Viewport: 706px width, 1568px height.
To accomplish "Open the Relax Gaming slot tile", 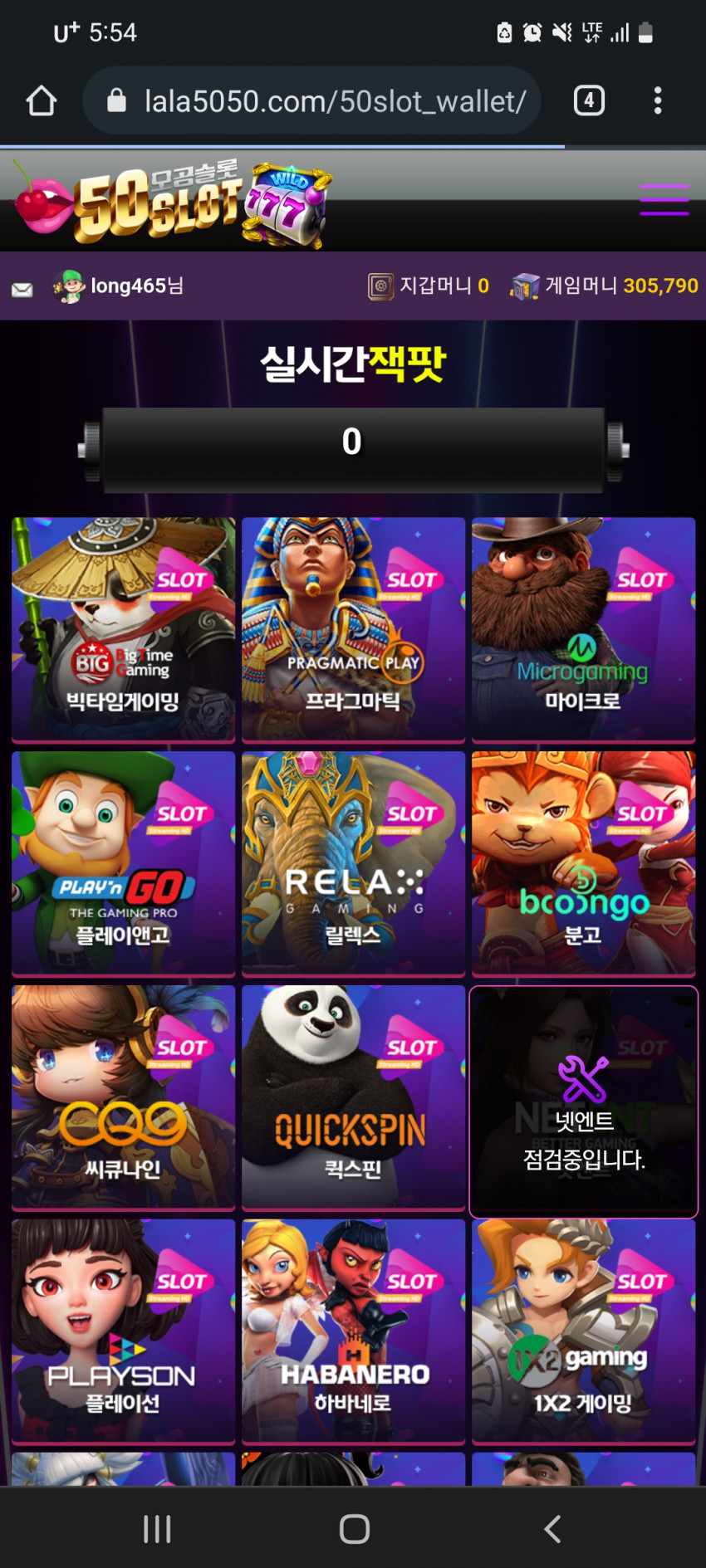I will click(353, 862).
